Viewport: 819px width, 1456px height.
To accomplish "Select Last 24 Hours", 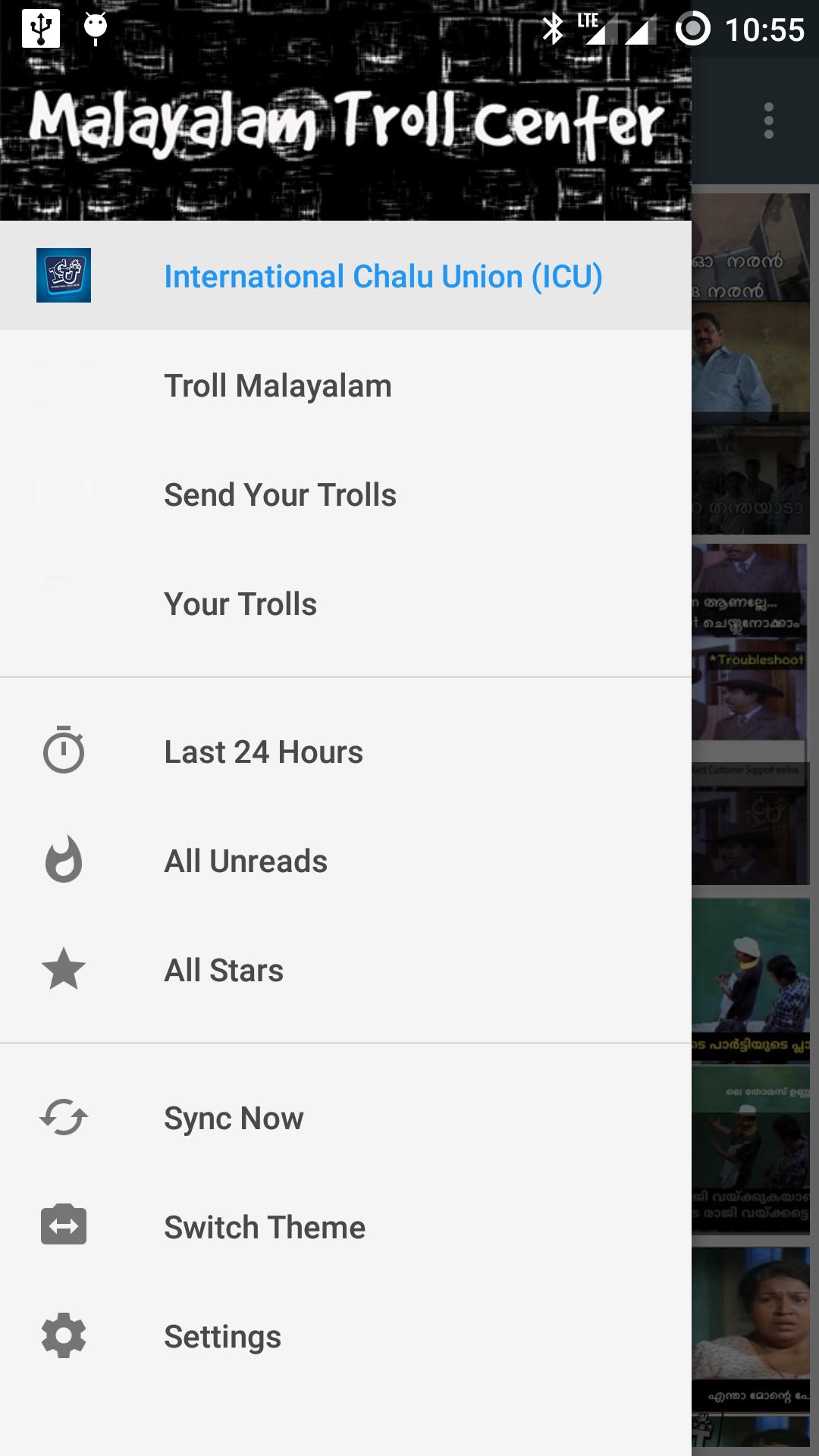I will 263,751.
